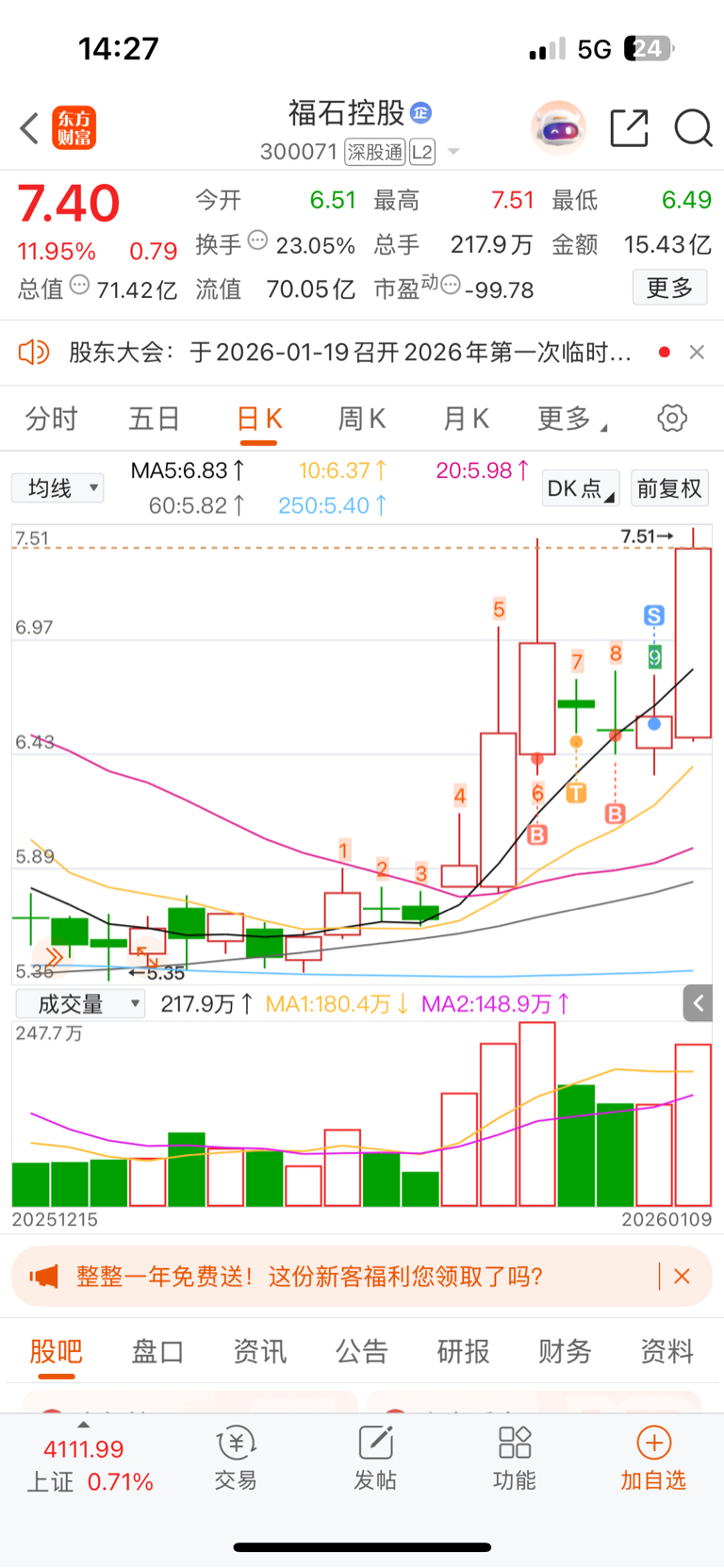This screenshot has height=1568, width=724.
Task: Open the 交易 trading button
Action: tap(236, 1458)
